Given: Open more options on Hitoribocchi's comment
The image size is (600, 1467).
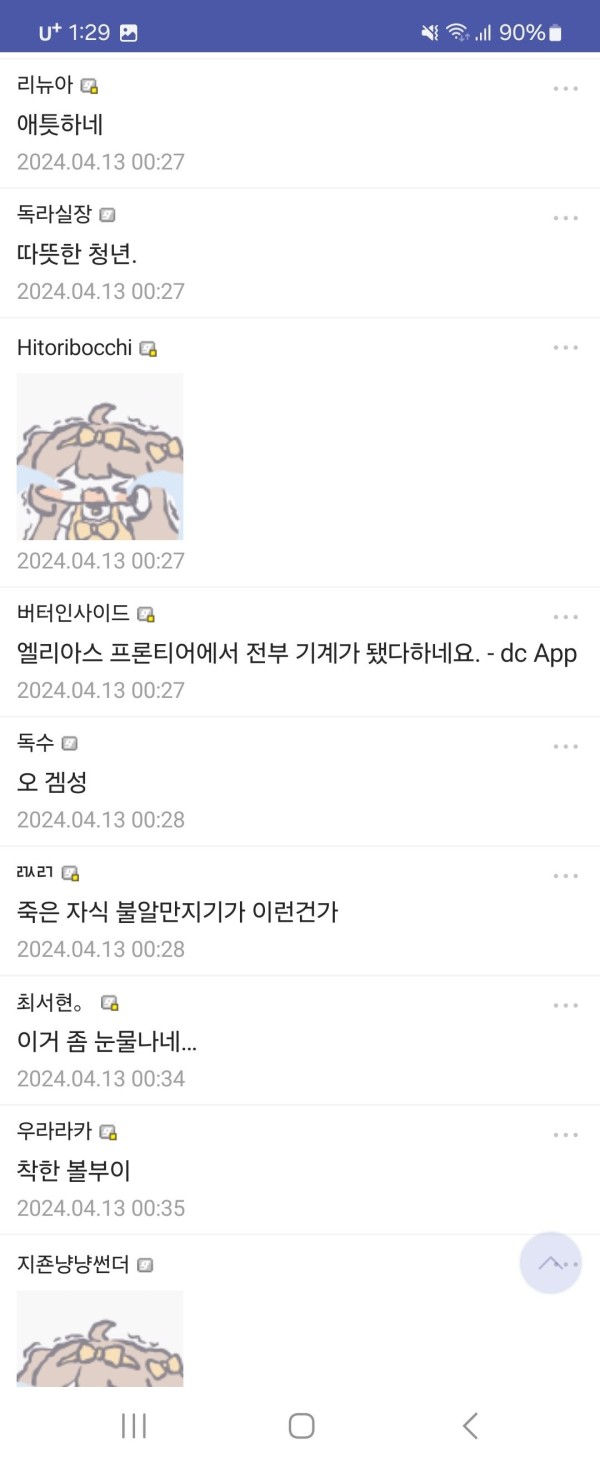Looking at the screenshot, I should click(x=565, y=348).
